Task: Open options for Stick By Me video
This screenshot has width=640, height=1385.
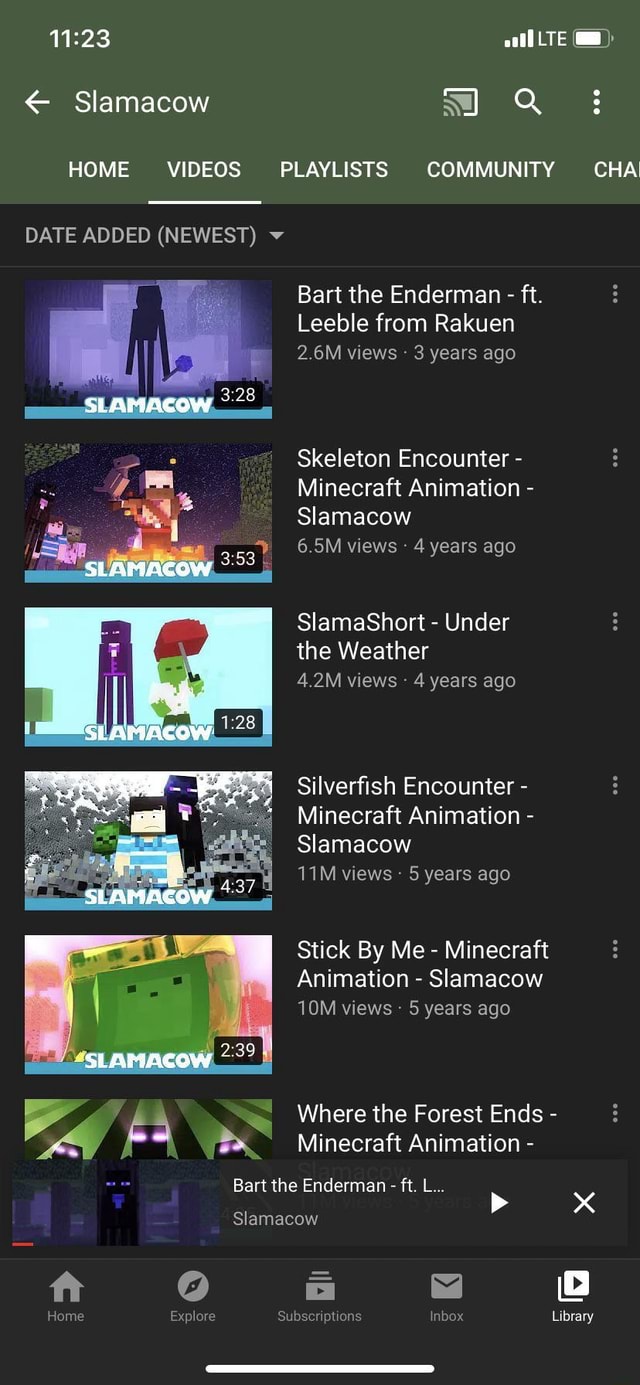Action: 614,949
